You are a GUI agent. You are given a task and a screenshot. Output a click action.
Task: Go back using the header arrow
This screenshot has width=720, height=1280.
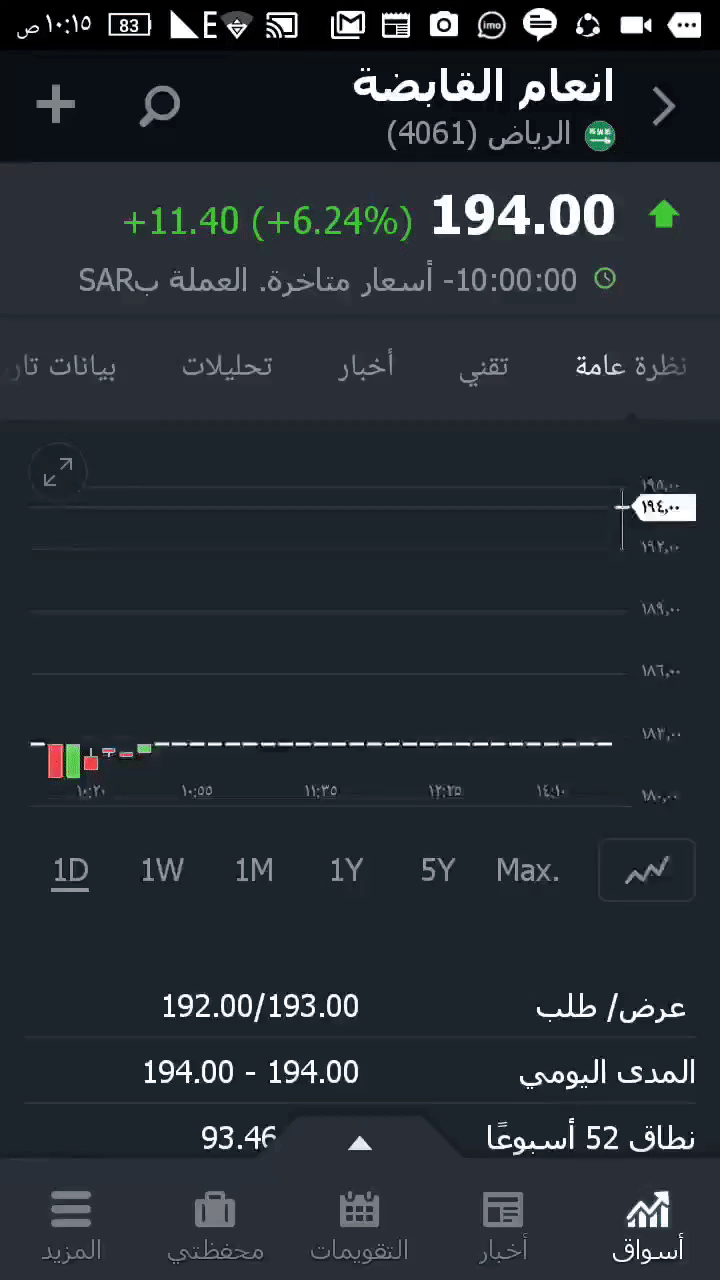point(664,107)
